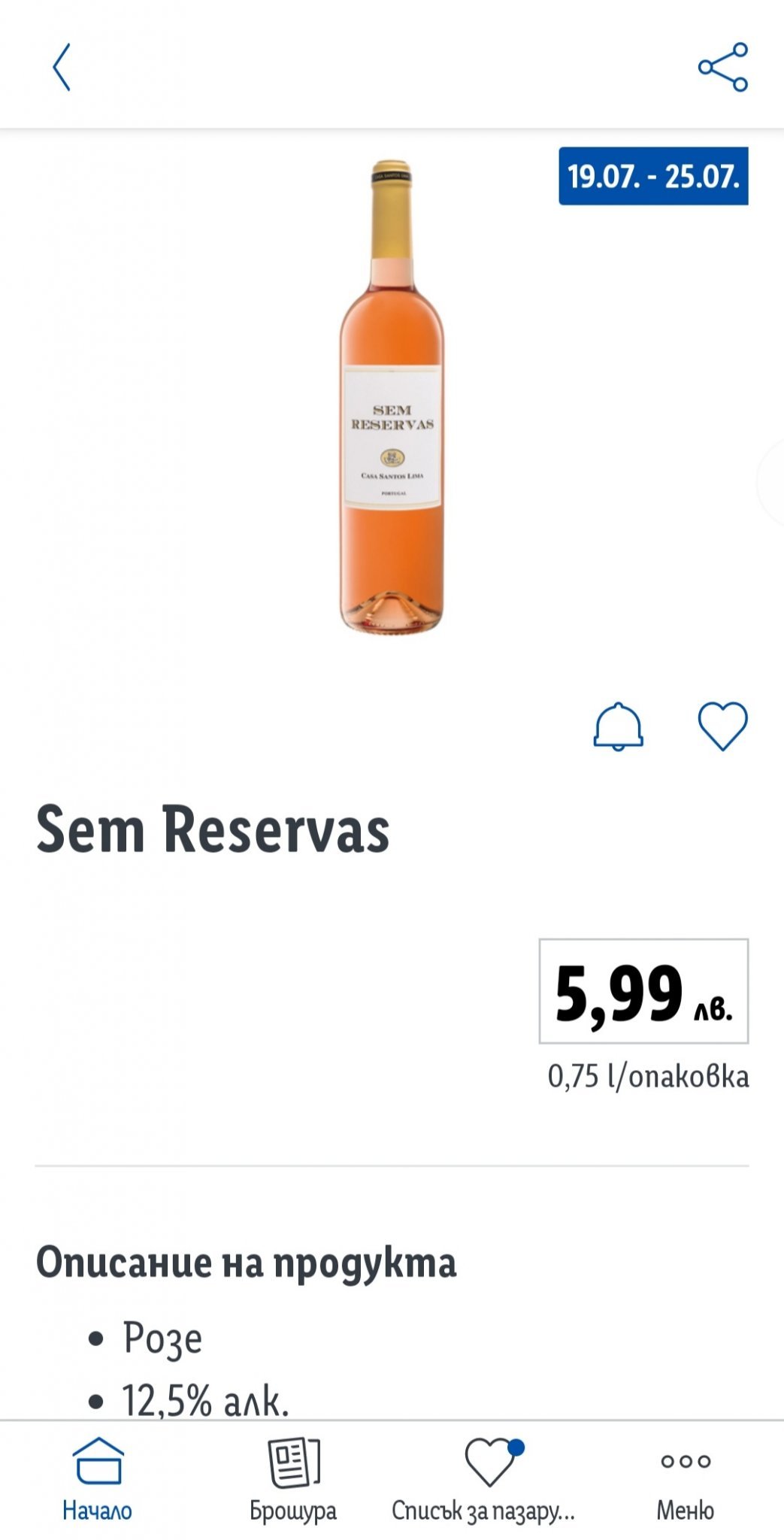Add Sem Reservas to favorites
784x1540 pixels.
pyautogui.click(x=722, y=726)
